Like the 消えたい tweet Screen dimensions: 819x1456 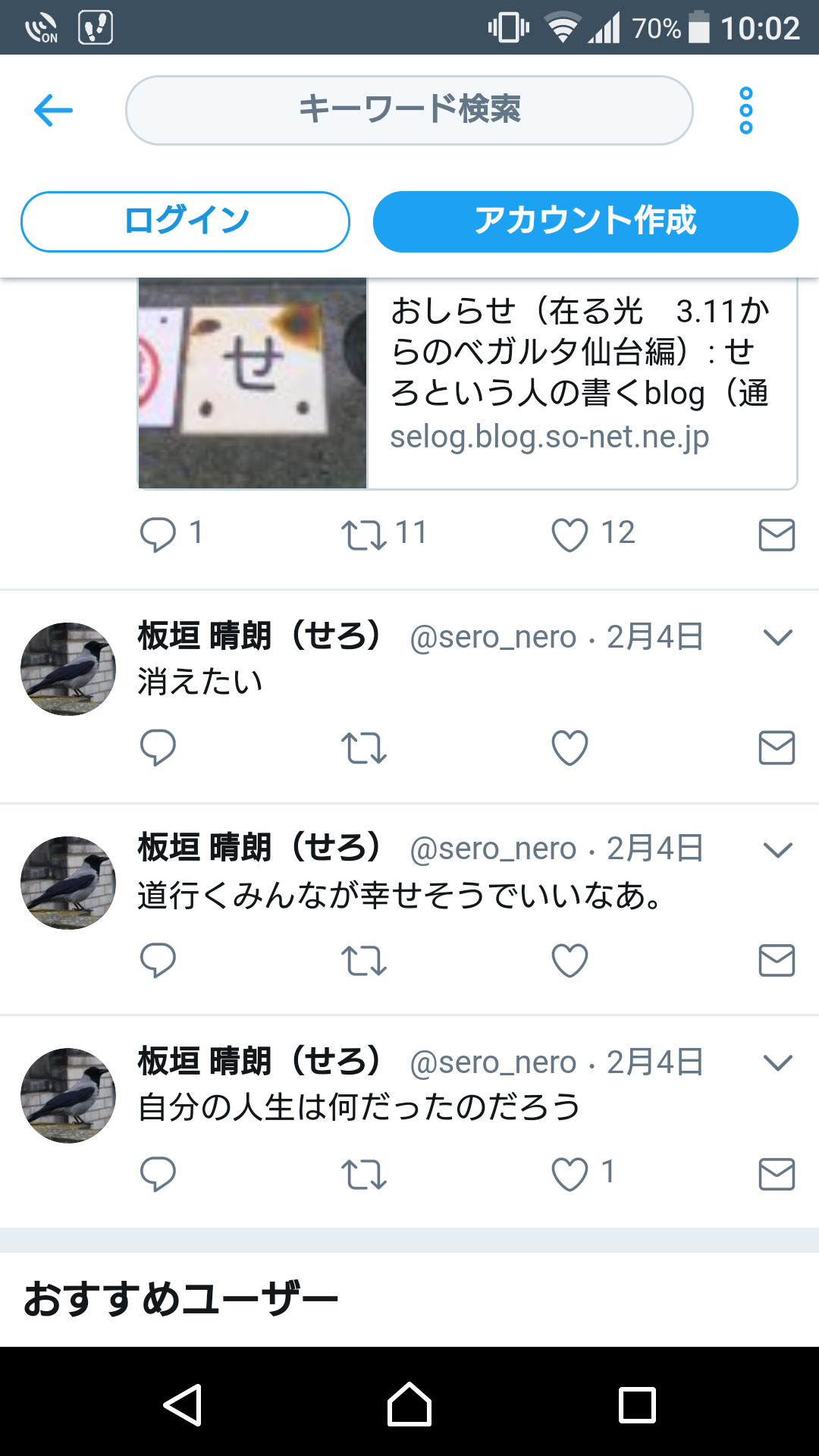click(x=570, y=748)
